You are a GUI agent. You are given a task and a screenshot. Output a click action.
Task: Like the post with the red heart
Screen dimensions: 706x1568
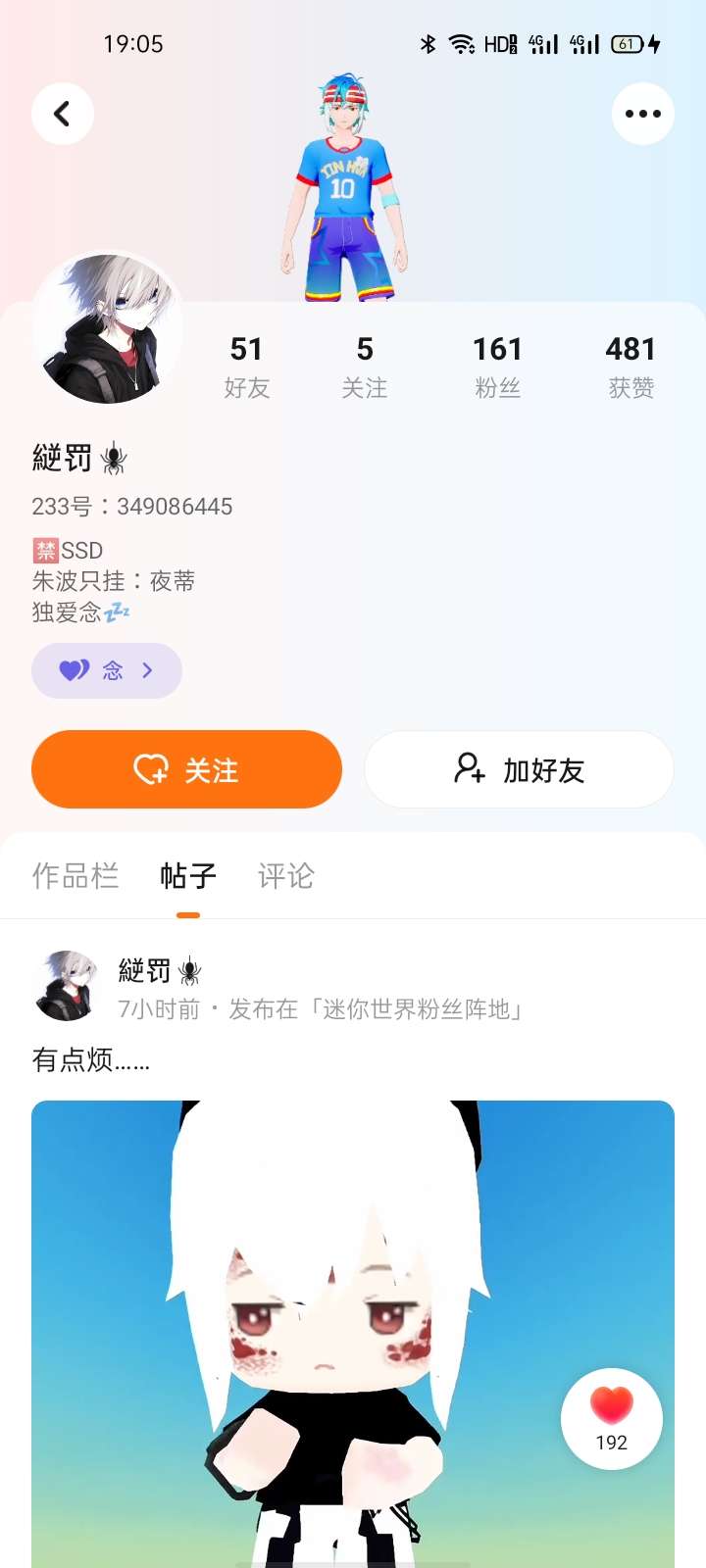click(611, 1417)
